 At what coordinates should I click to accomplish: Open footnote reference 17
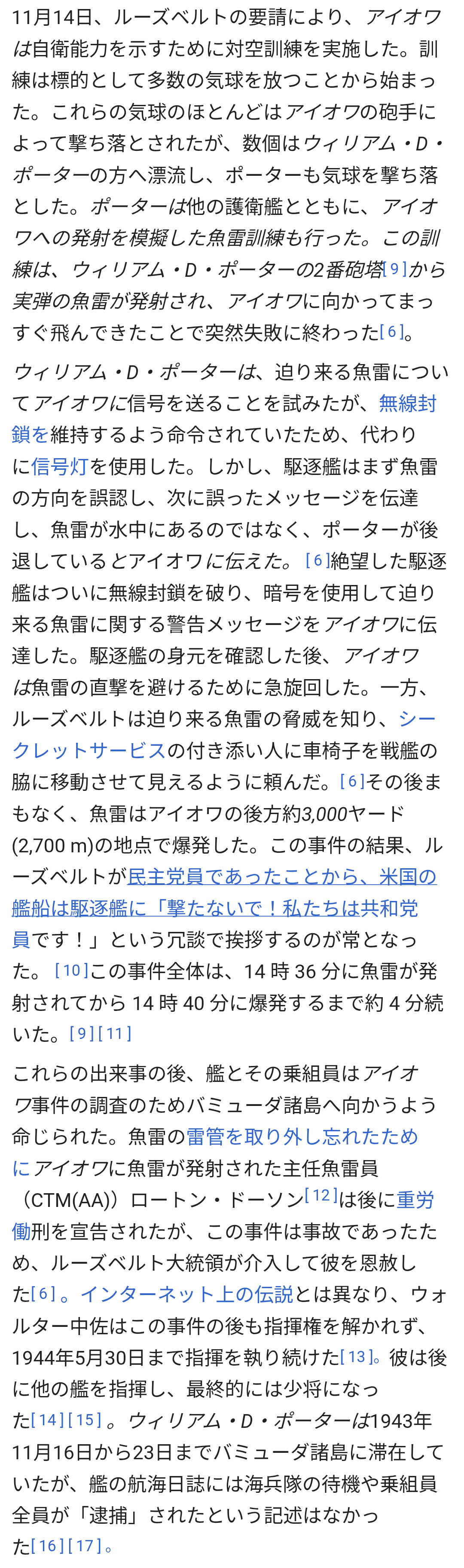(x=85, y=1546)
